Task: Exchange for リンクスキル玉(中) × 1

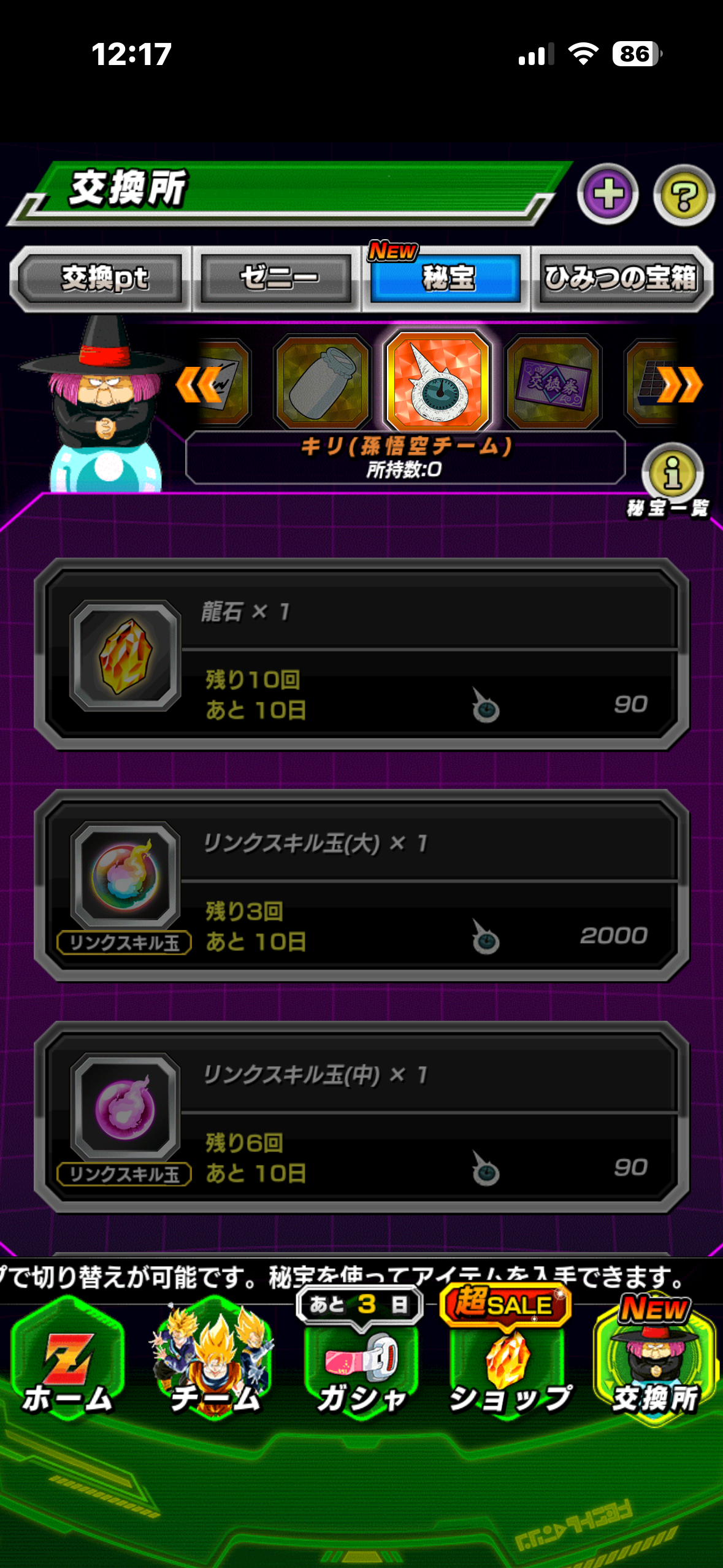Action: click(x=362, y=1116)
